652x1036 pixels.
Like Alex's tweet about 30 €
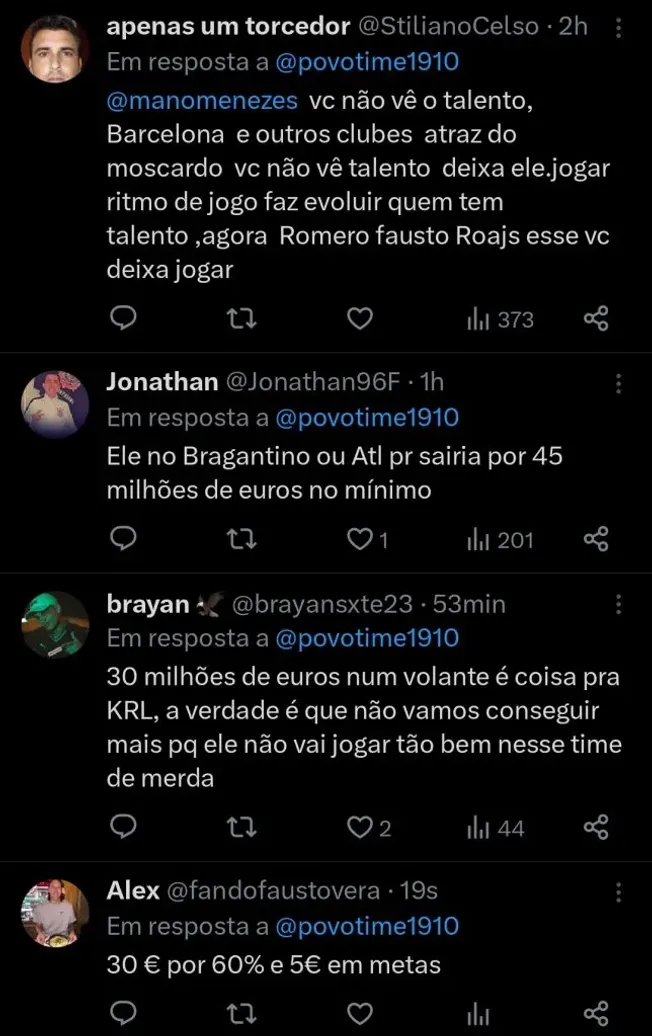359,1013
